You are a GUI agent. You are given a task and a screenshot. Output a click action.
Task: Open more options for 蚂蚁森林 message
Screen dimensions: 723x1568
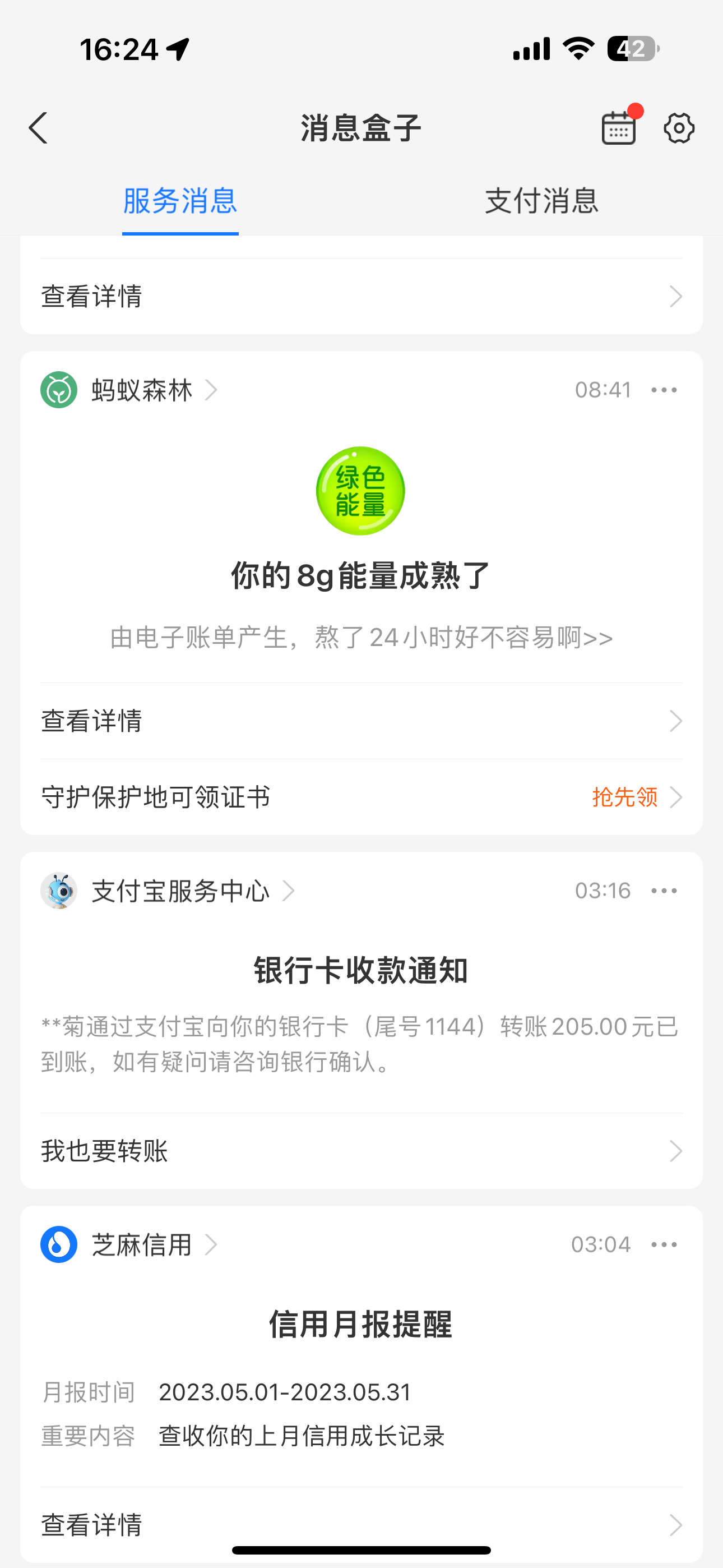(664, 390)
